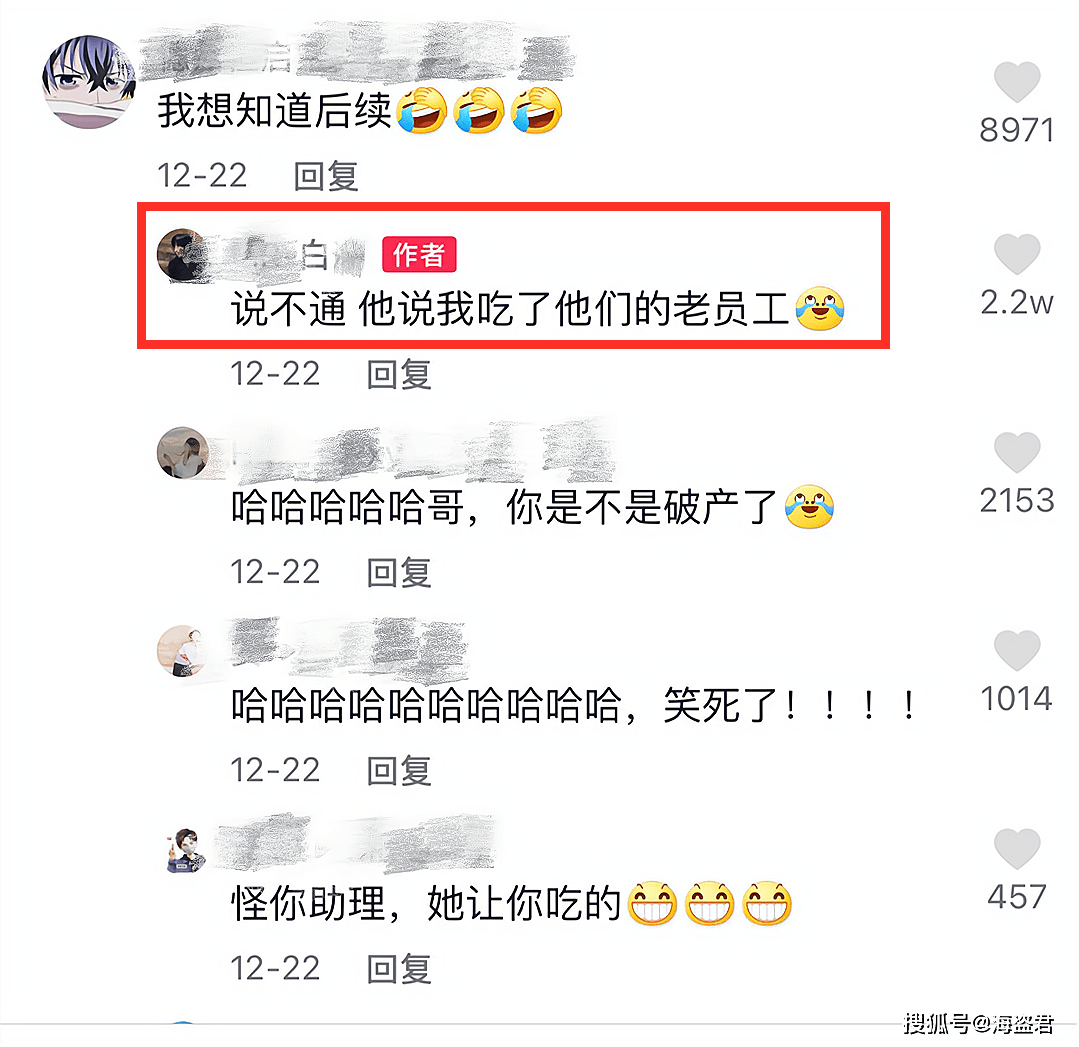Reply to the author's 说不通 comment
Viewport: 1079px width, 1047px height.
(399, 374)
